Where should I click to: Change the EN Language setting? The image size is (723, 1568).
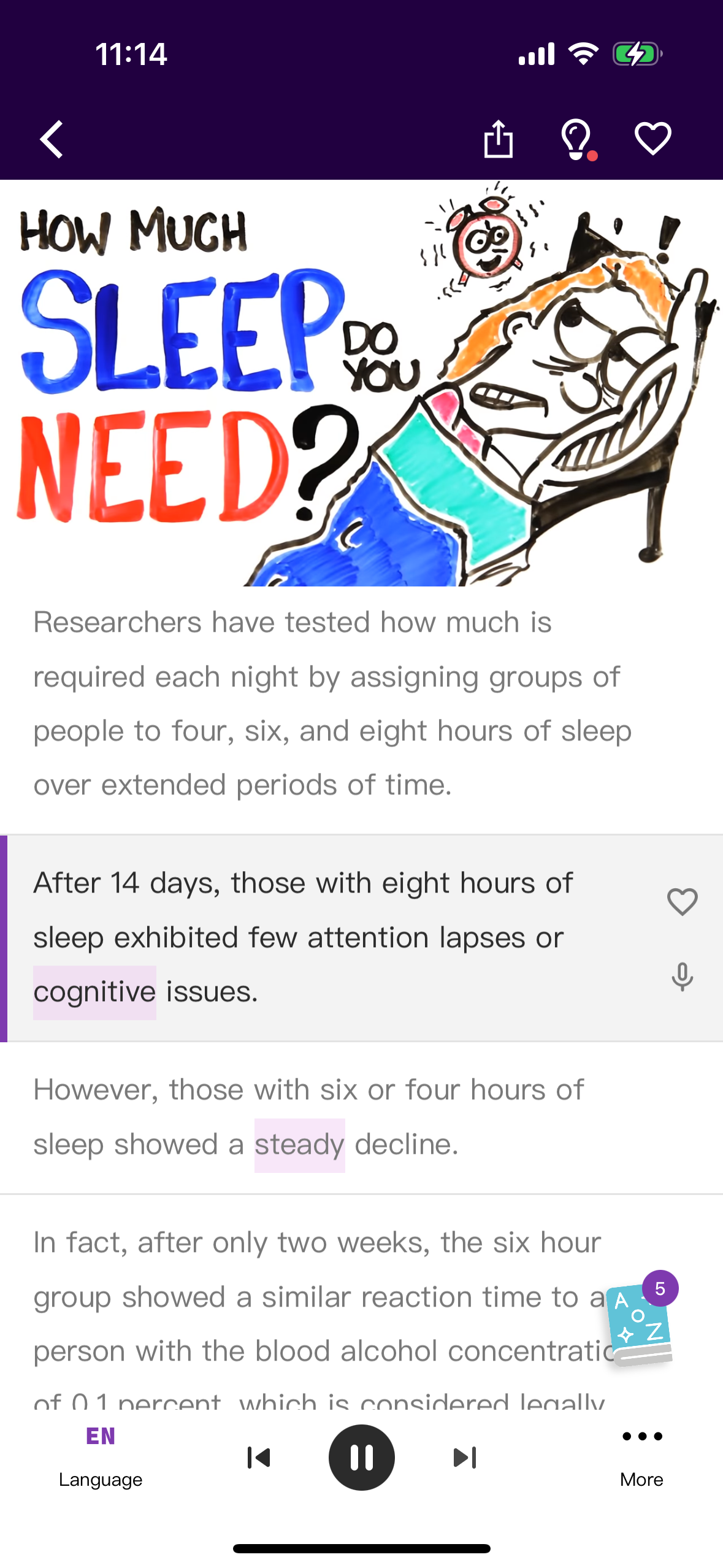[101, 1456]
